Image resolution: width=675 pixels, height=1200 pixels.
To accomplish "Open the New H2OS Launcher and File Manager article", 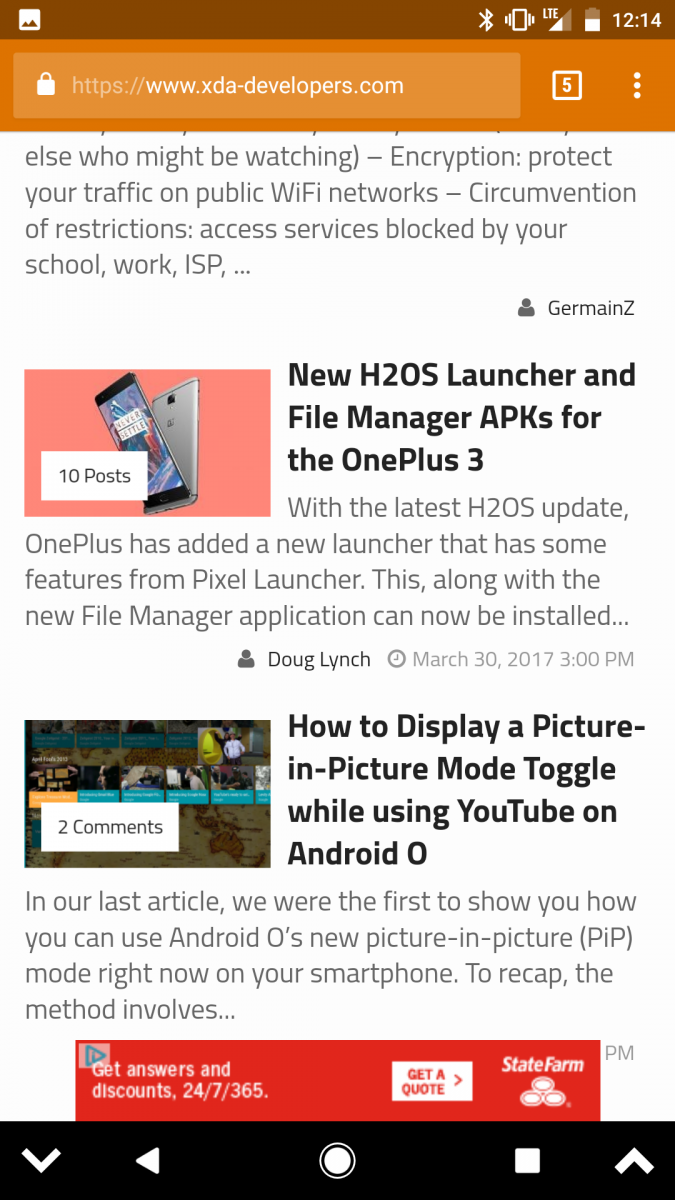I will (462, 417).
